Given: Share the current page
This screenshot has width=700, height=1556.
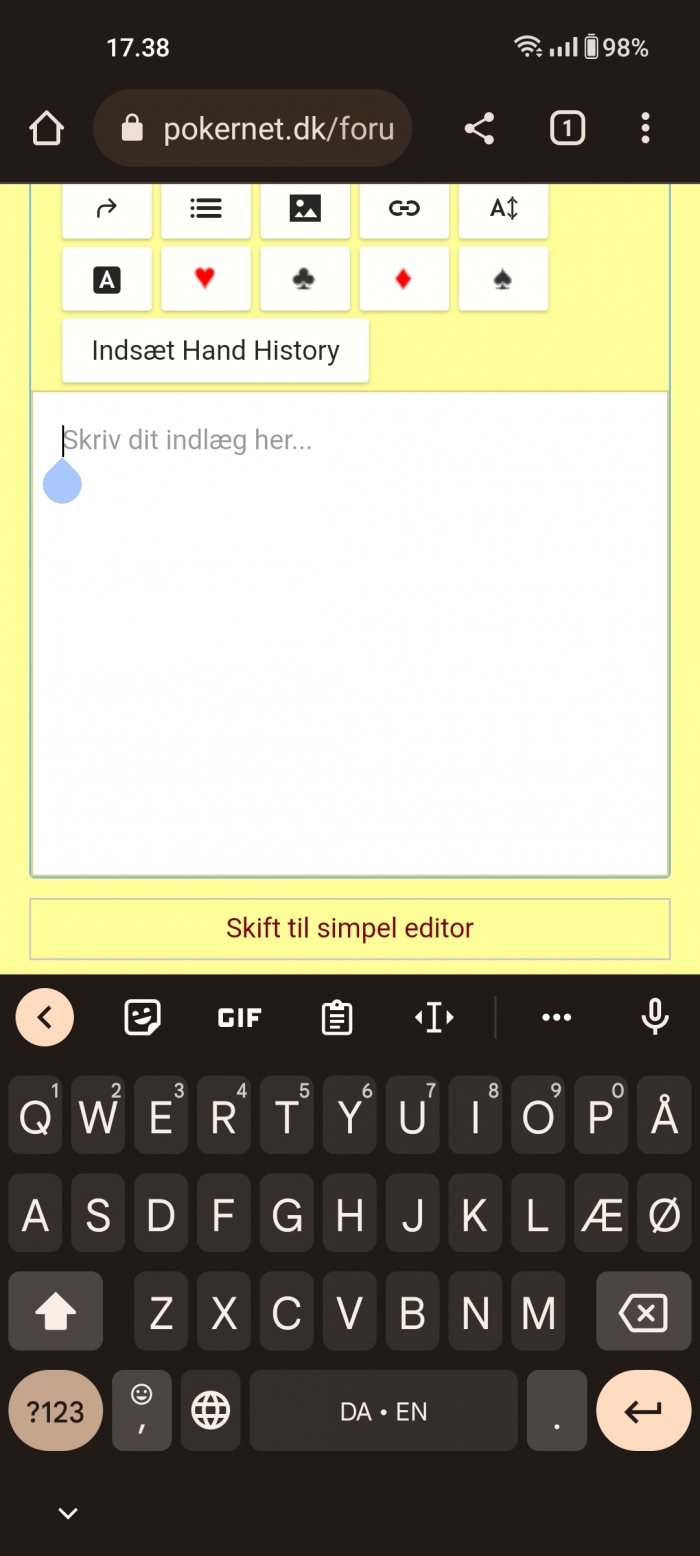Looking at the screenshot, I should pyautogui.click(x=480, y=128).
